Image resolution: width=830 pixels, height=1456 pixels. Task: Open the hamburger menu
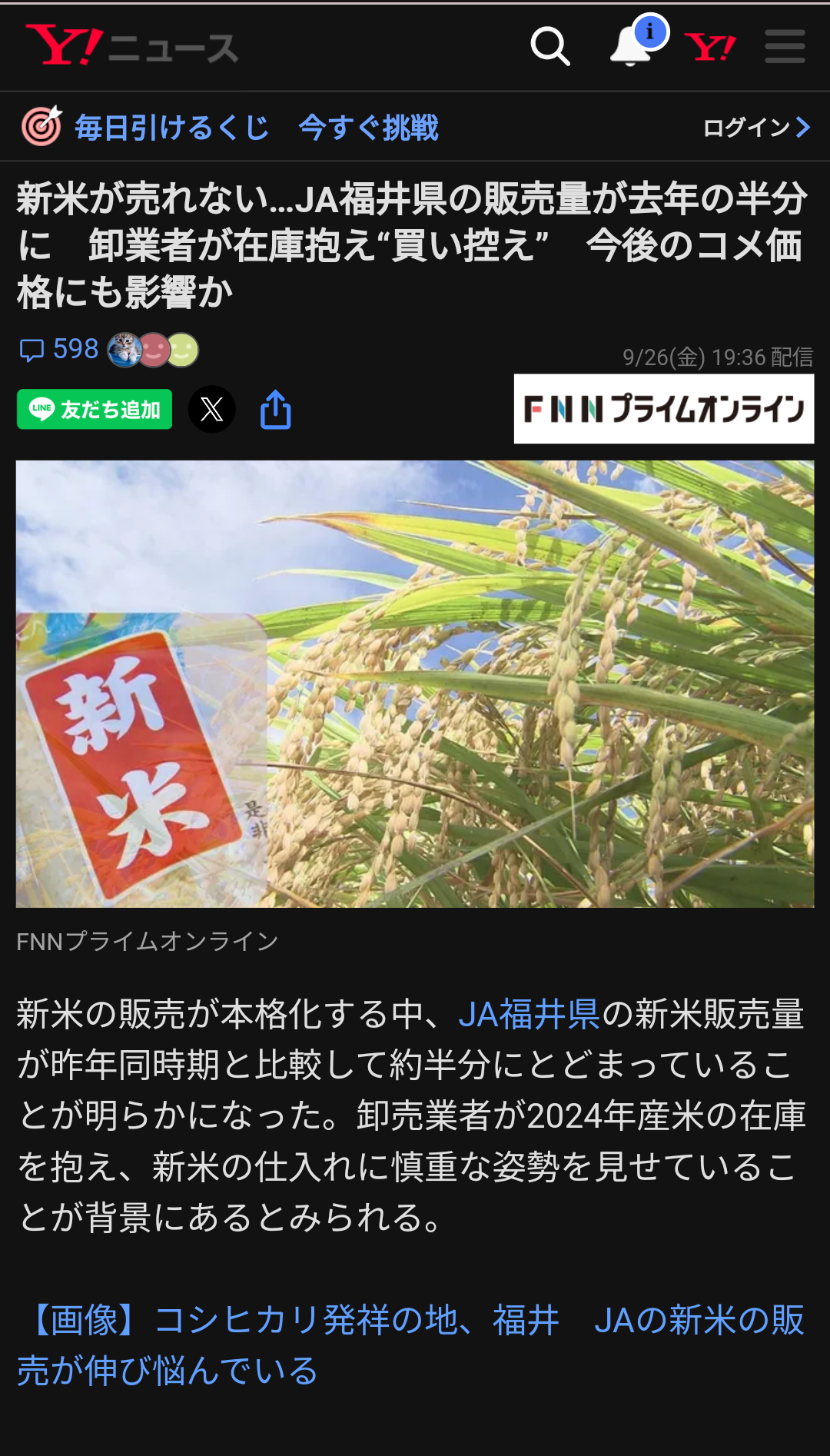(785, 47)
